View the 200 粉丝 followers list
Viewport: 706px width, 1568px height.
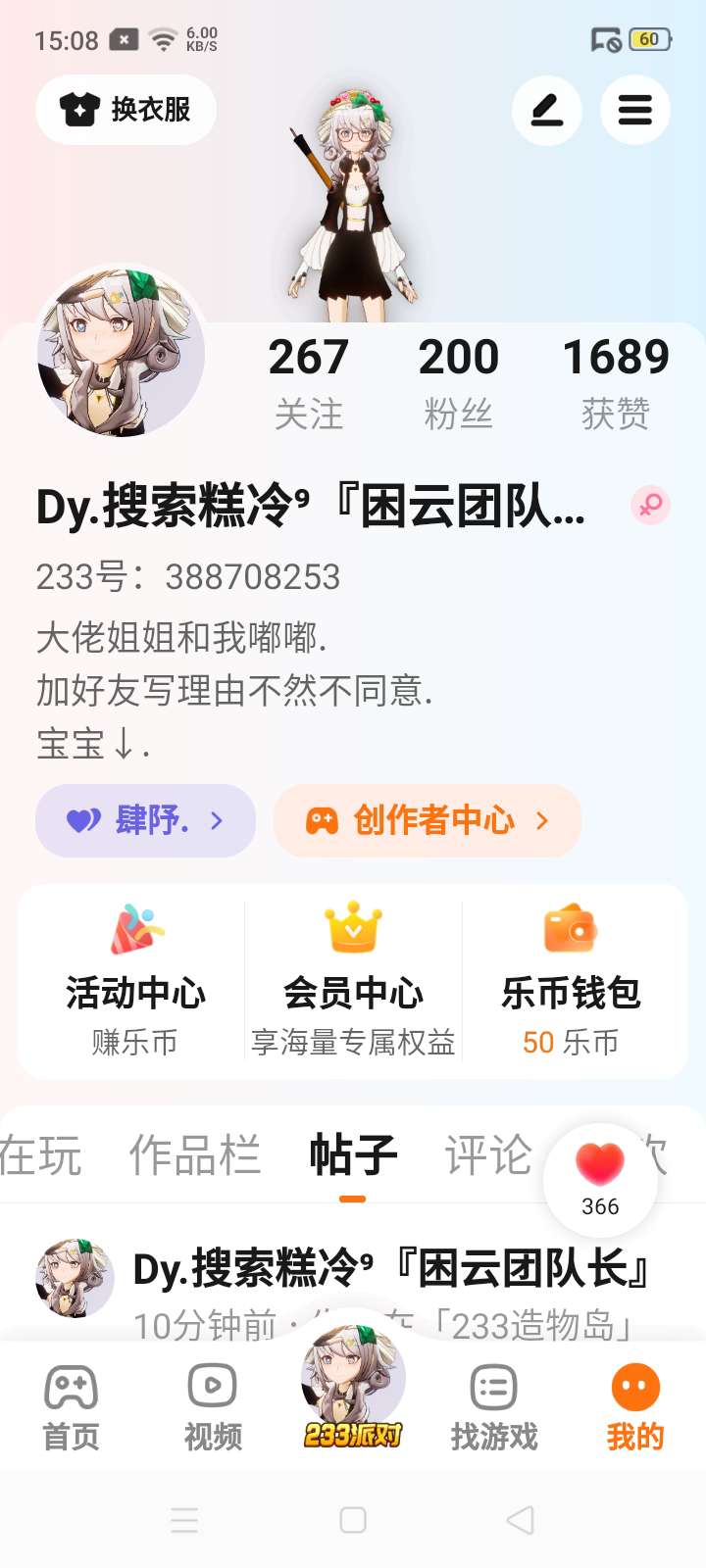click(x=458, y=382)
